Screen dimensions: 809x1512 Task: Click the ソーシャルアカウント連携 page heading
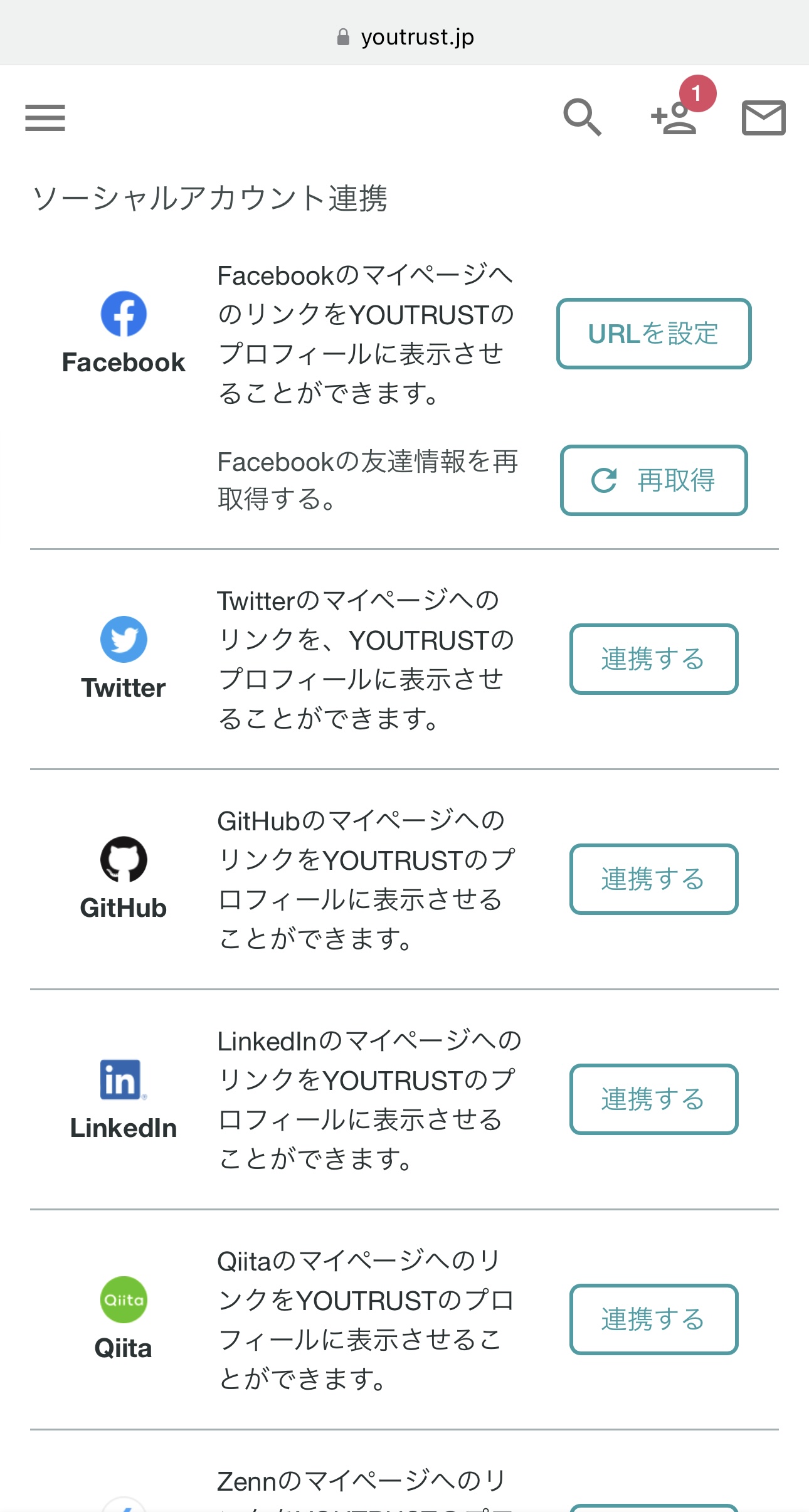(212, 196)
